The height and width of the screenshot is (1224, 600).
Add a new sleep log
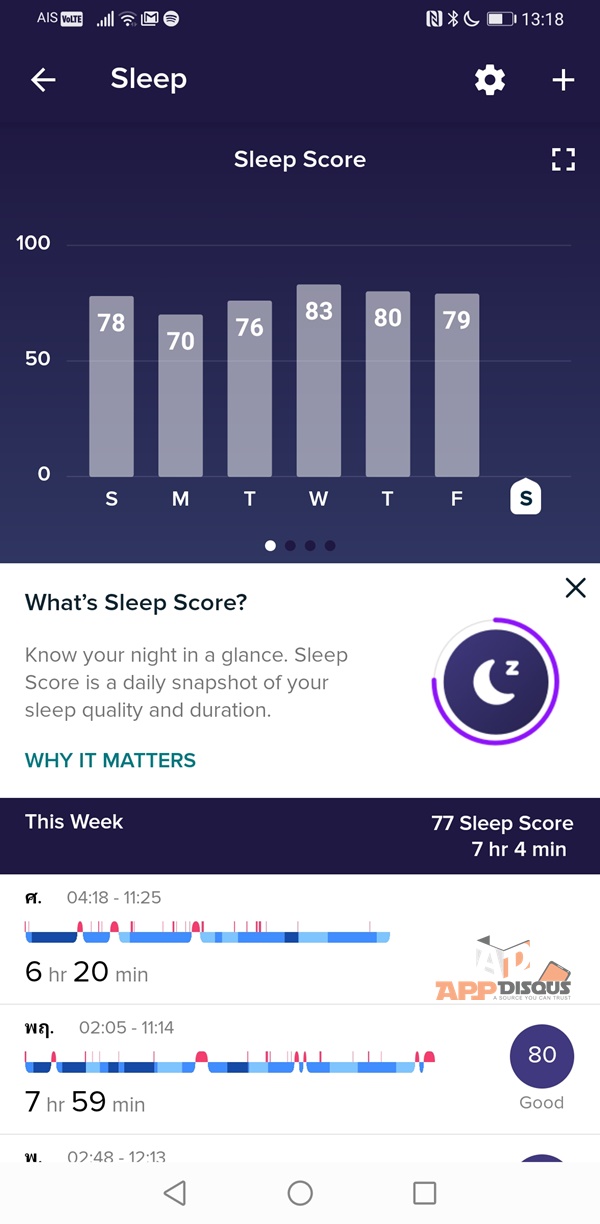pyautogui.click(x=563, y=80)
